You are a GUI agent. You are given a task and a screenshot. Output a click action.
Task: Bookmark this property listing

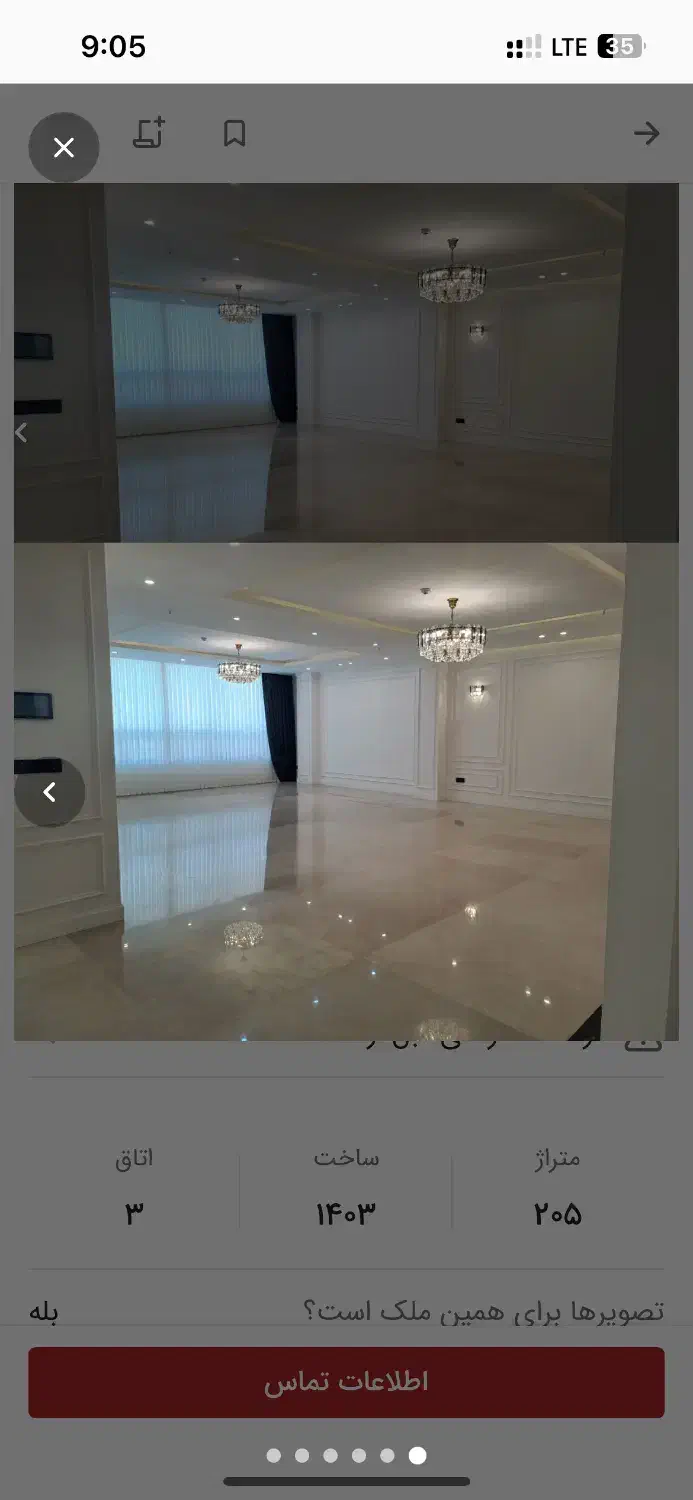point(234,133)
